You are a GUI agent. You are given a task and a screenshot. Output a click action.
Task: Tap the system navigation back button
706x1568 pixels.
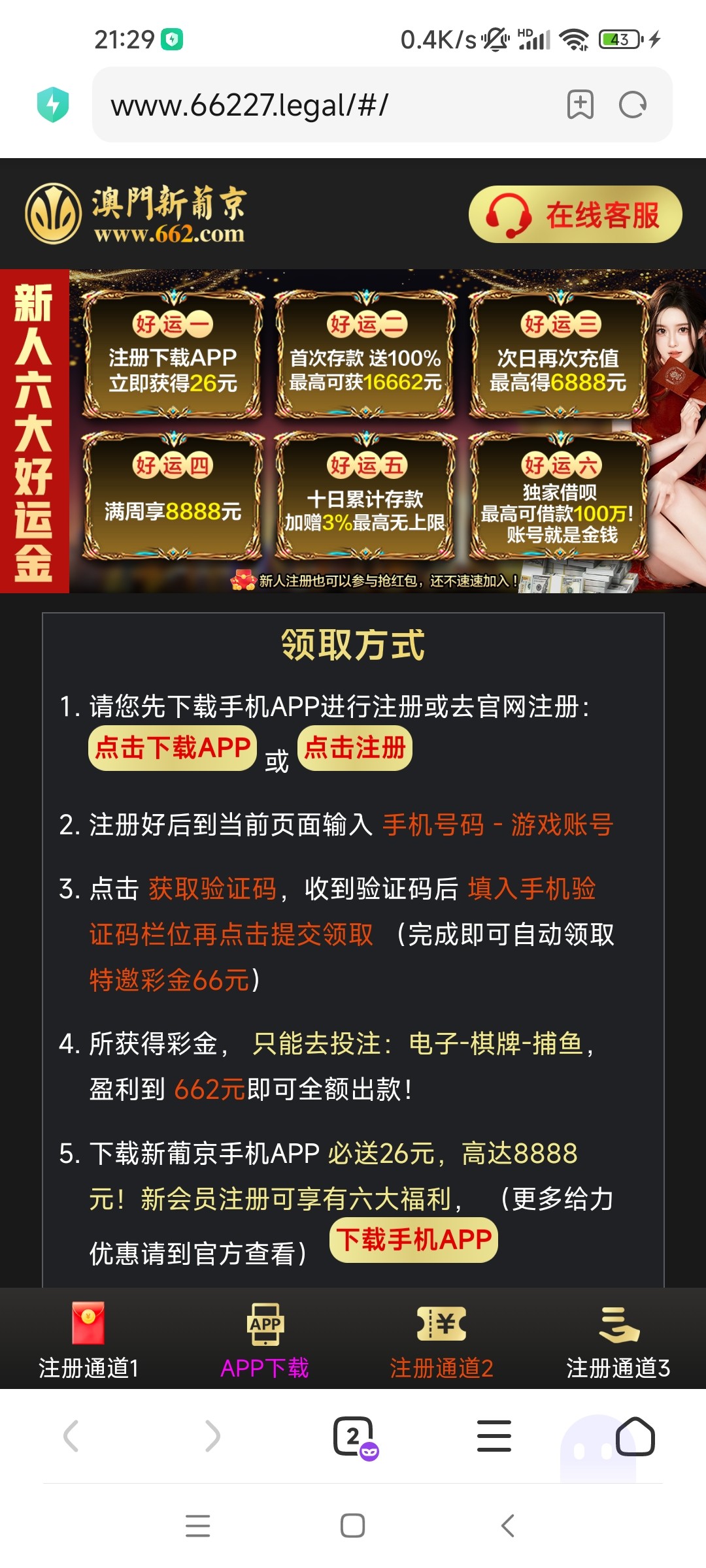(508, 1526)
